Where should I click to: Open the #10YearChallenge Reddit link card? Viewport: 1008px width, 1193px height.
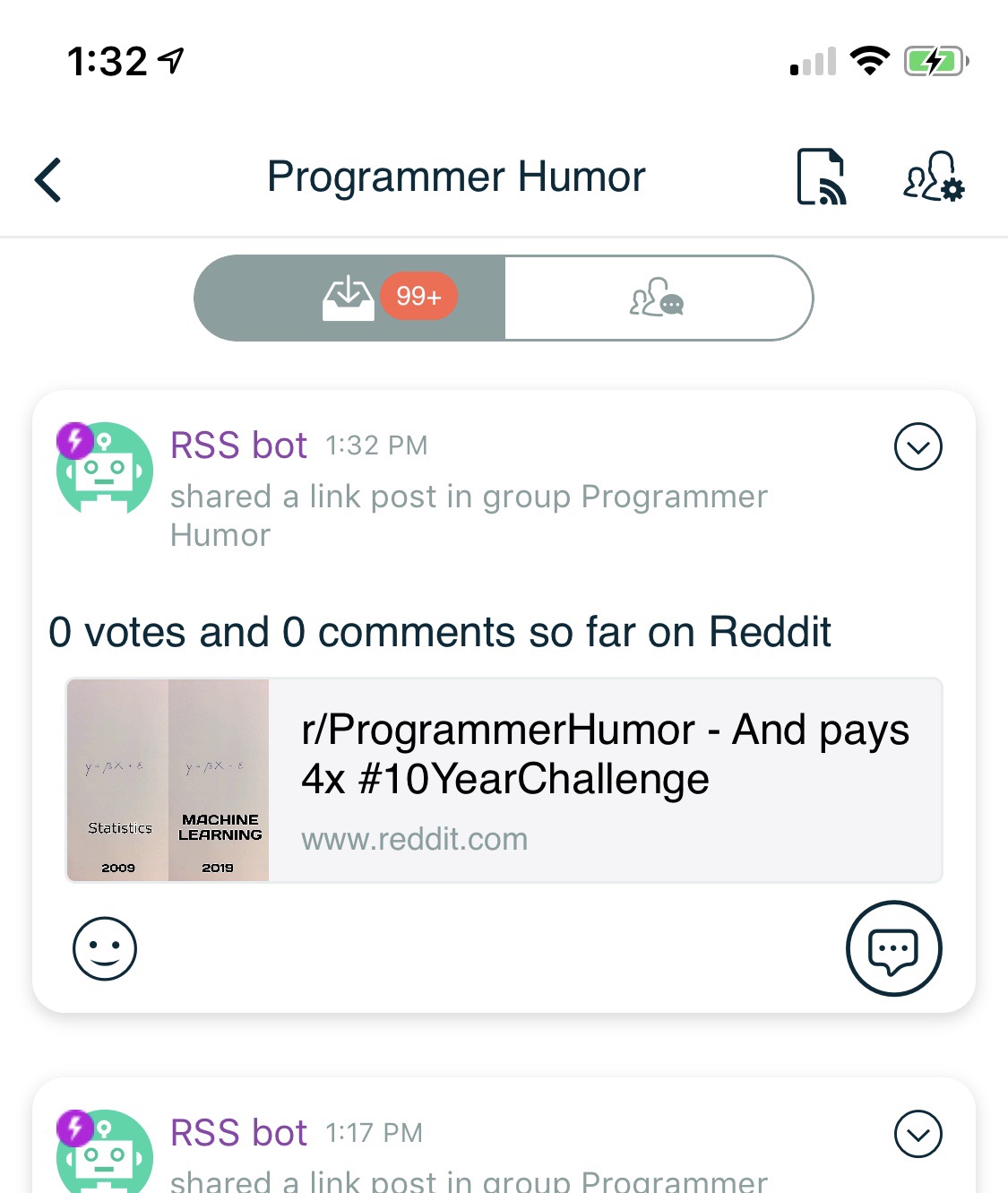504,780
